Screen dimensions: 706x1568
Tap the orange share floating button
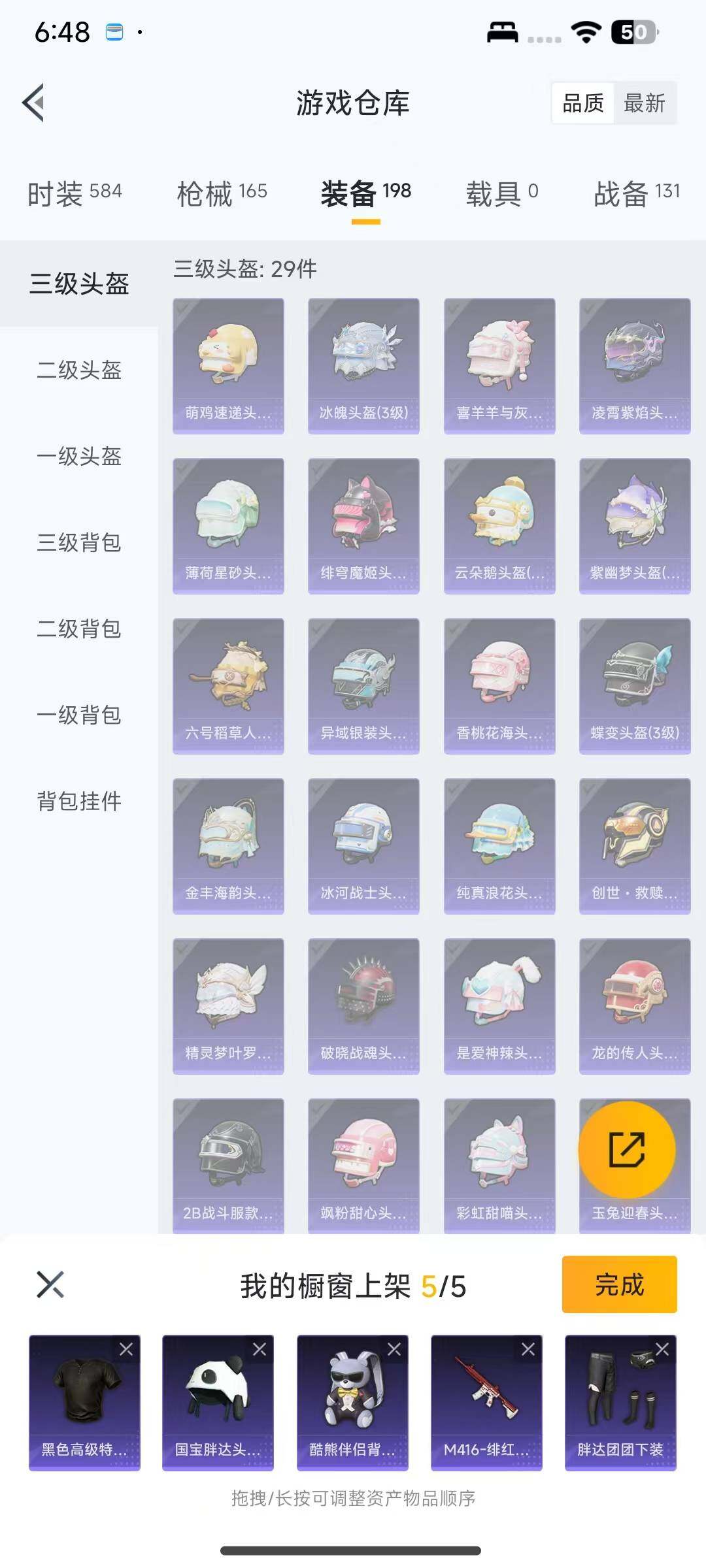627,1149
